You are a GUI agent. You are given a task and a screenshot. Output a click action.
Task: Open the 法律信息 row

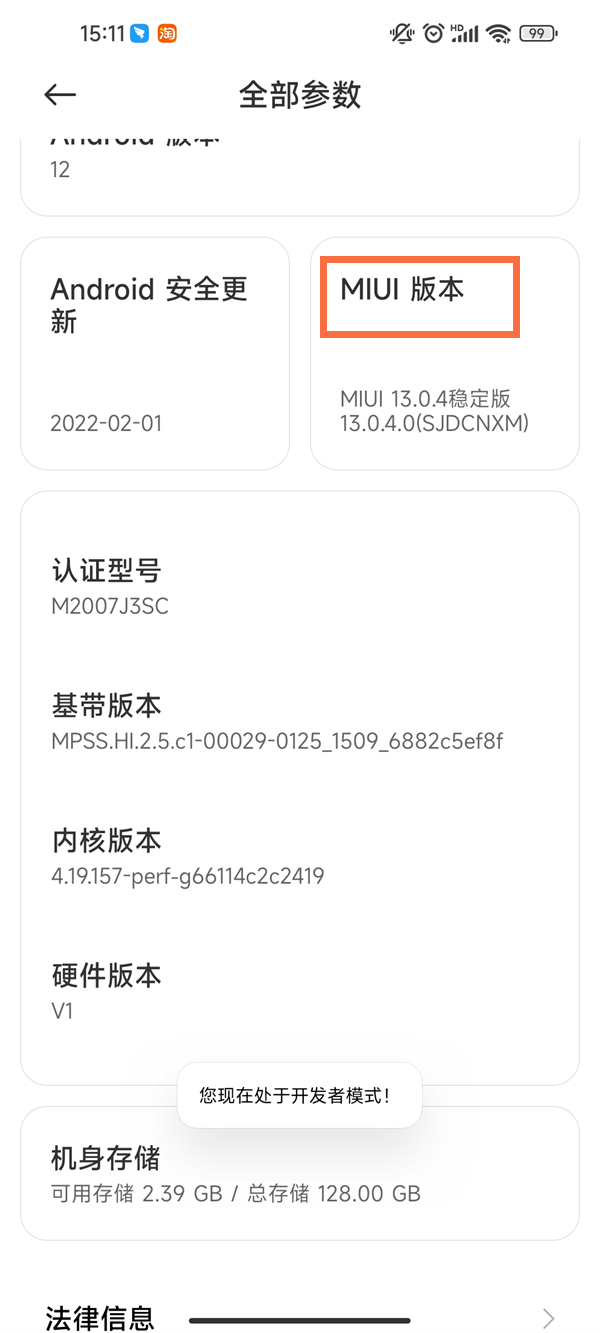point(300,1316)
